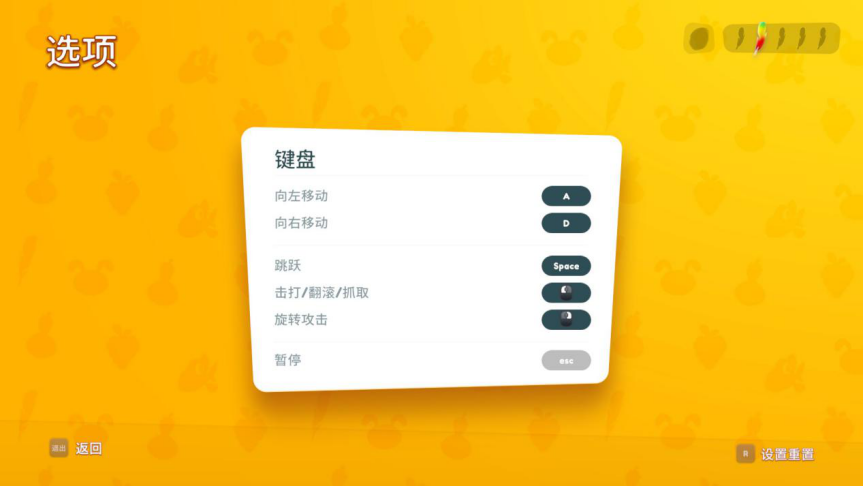Change the key binding A for 向左移动
863x486 pixels.
coord(566,196)
